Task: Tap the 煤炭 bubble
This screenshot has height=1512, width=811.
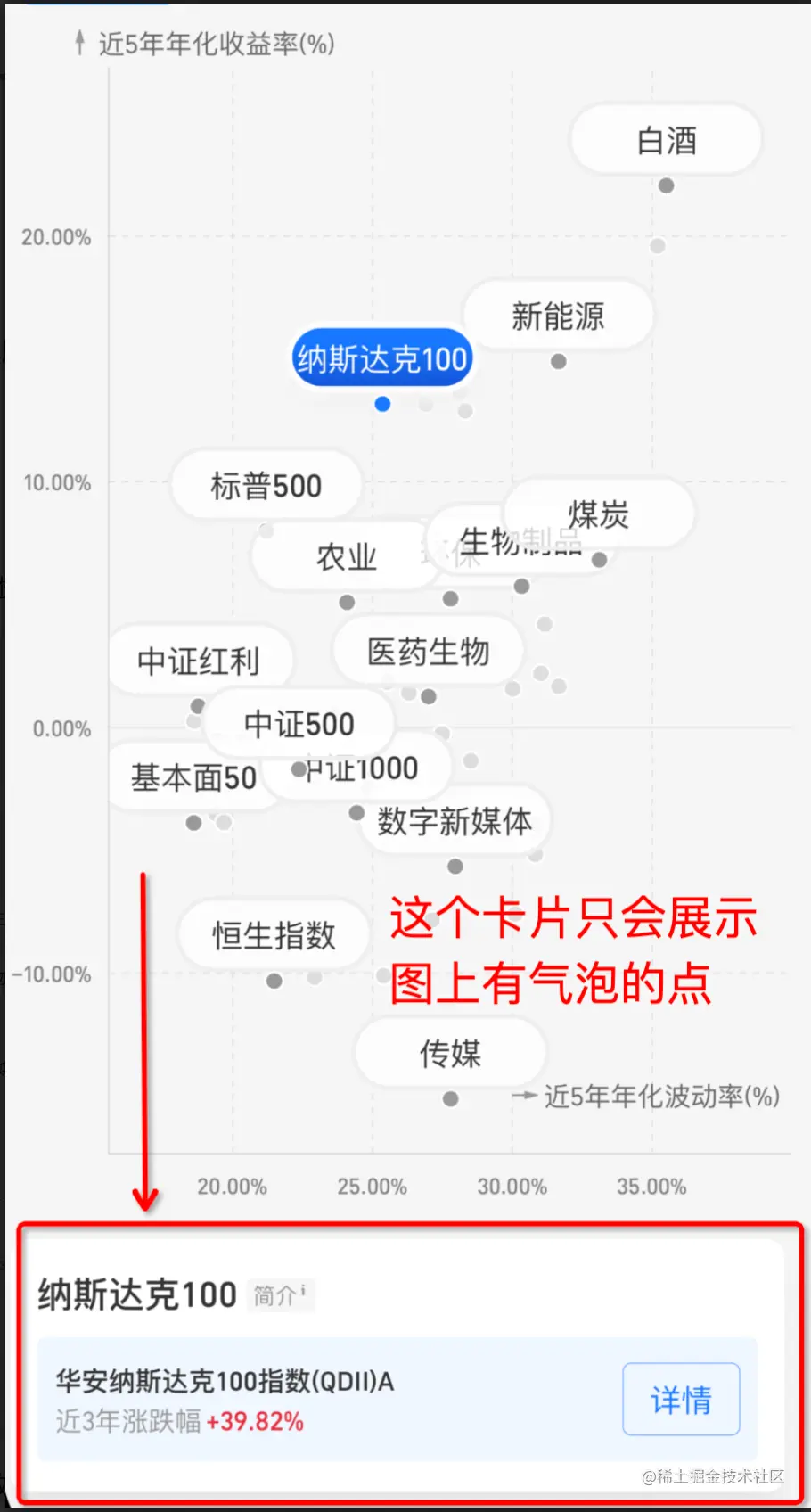Action: (599, 514)
